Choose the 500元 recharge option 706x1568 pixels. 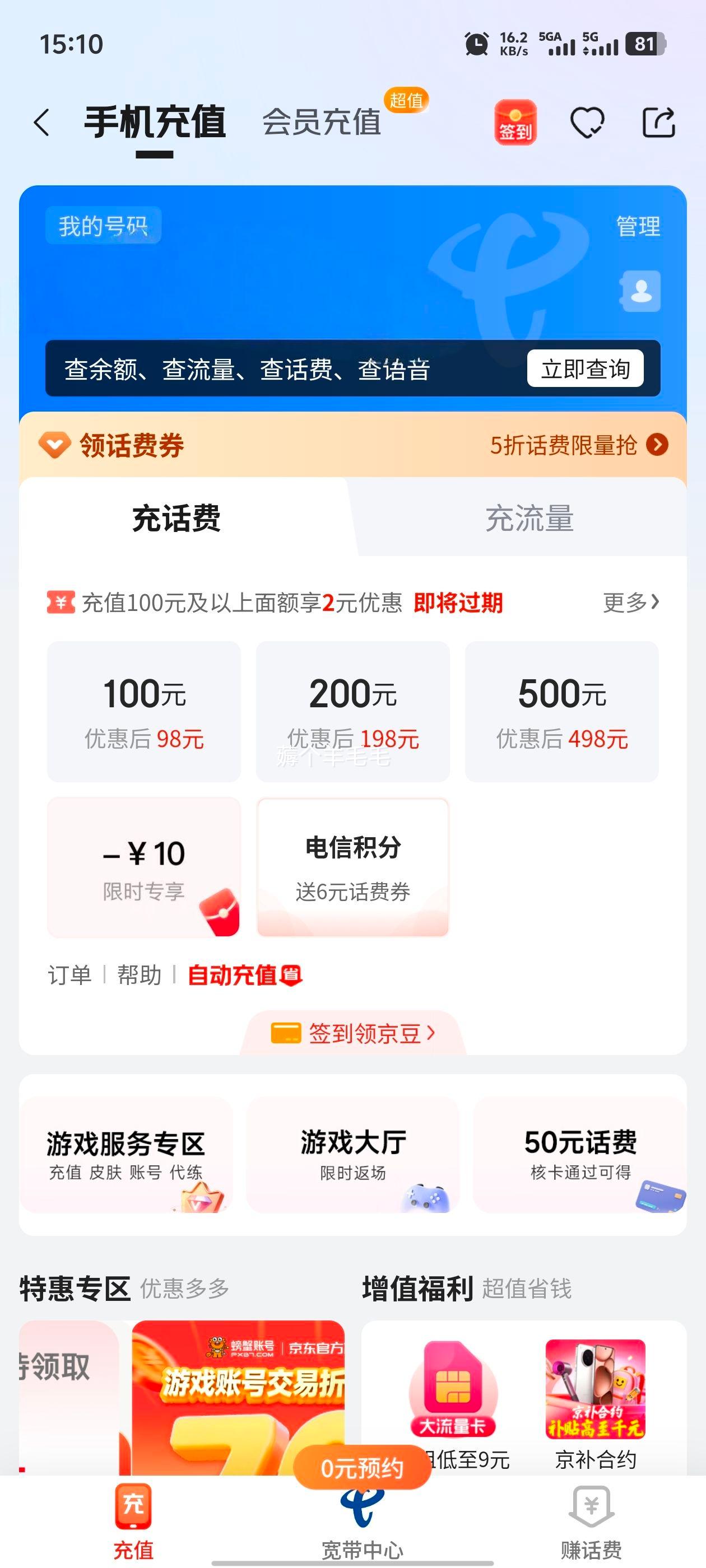click(x=561, y=711)
